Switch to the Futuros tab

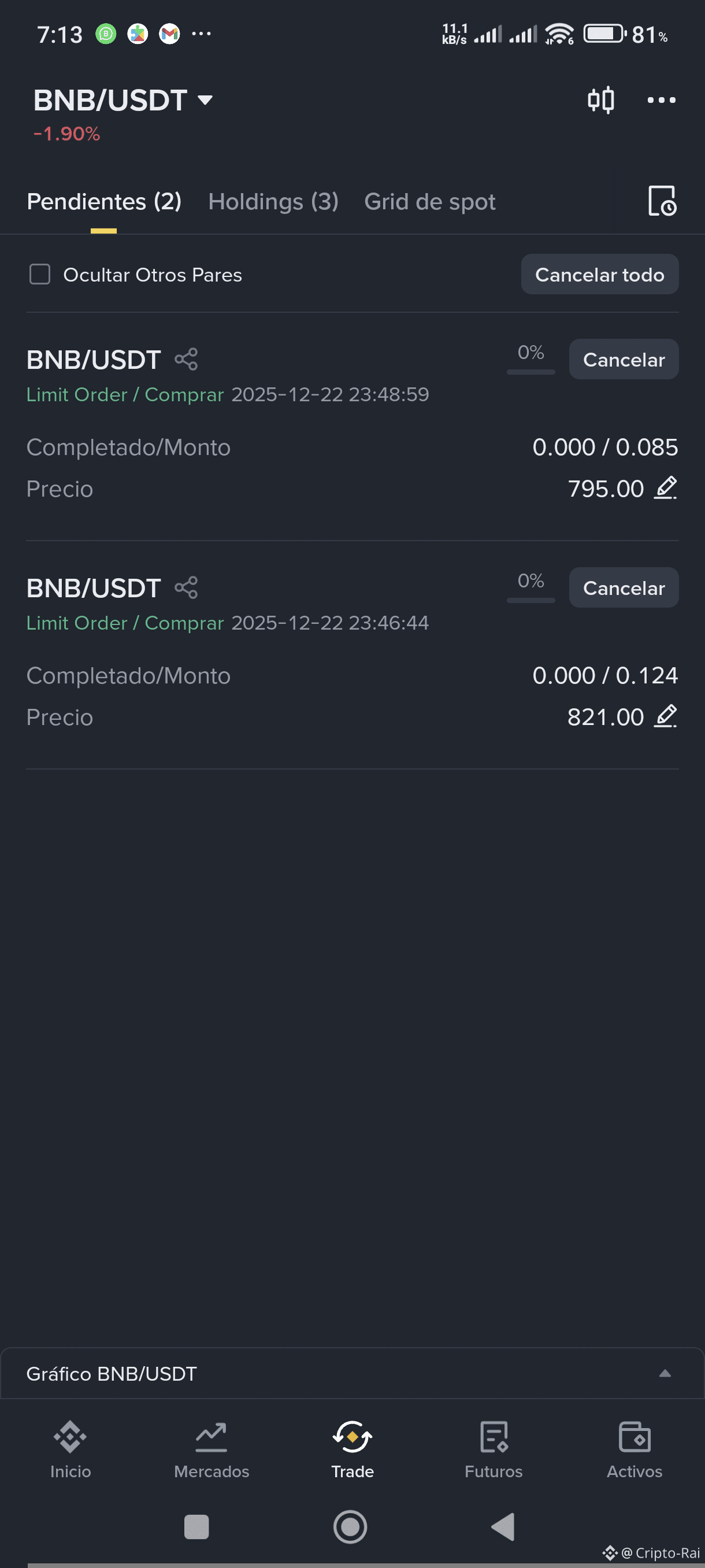(493, 1450)
